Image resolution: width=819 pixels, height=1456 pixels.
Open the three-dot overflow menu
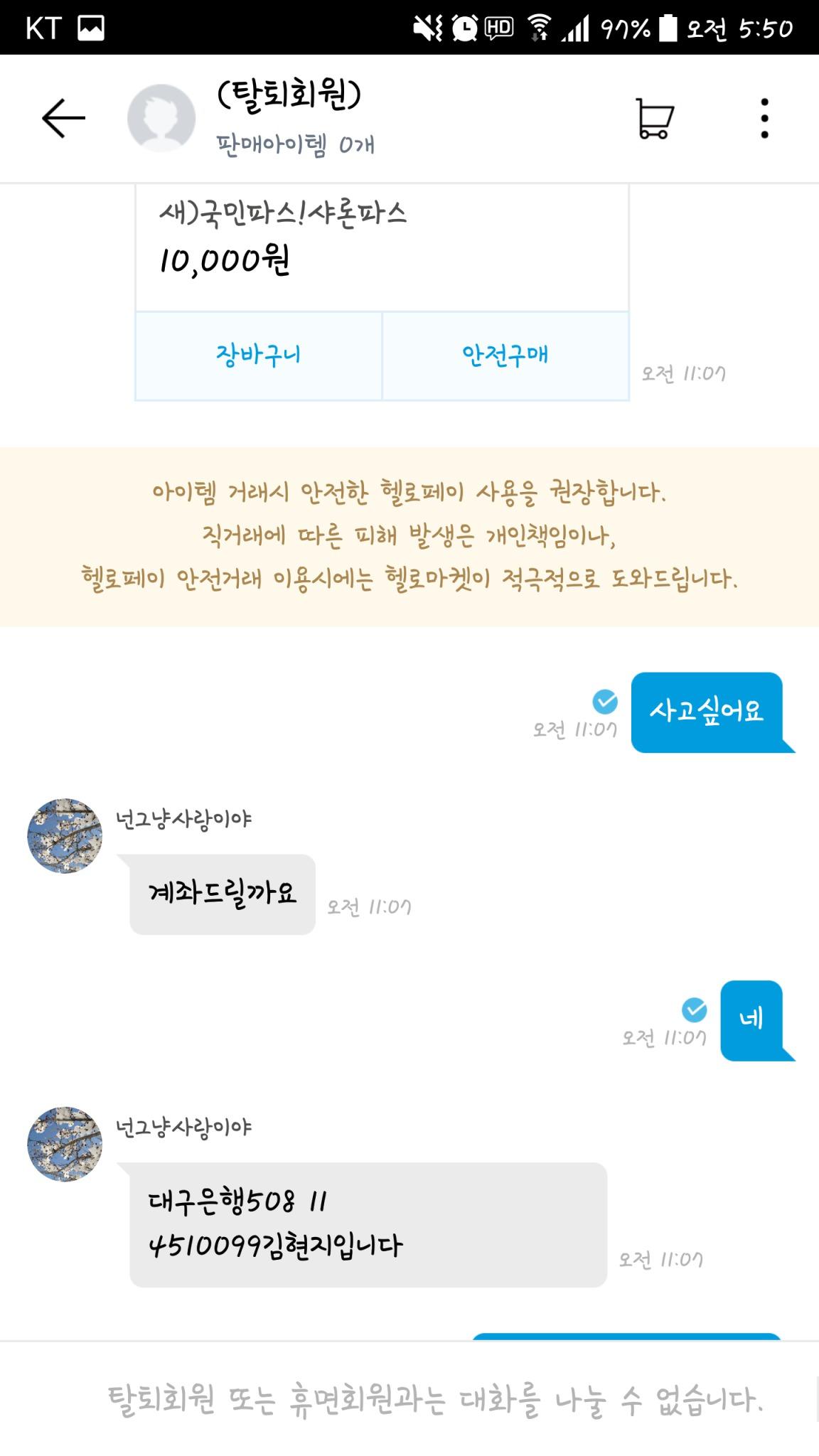click(764, 117)
